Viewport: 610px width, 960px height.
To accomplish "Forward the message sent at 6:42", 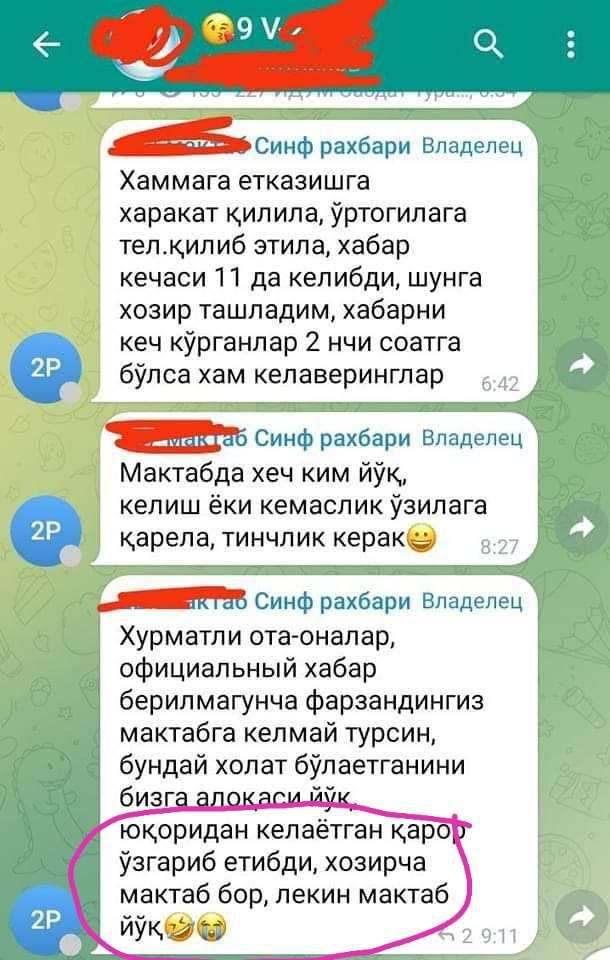I will (x=581, y=367).
